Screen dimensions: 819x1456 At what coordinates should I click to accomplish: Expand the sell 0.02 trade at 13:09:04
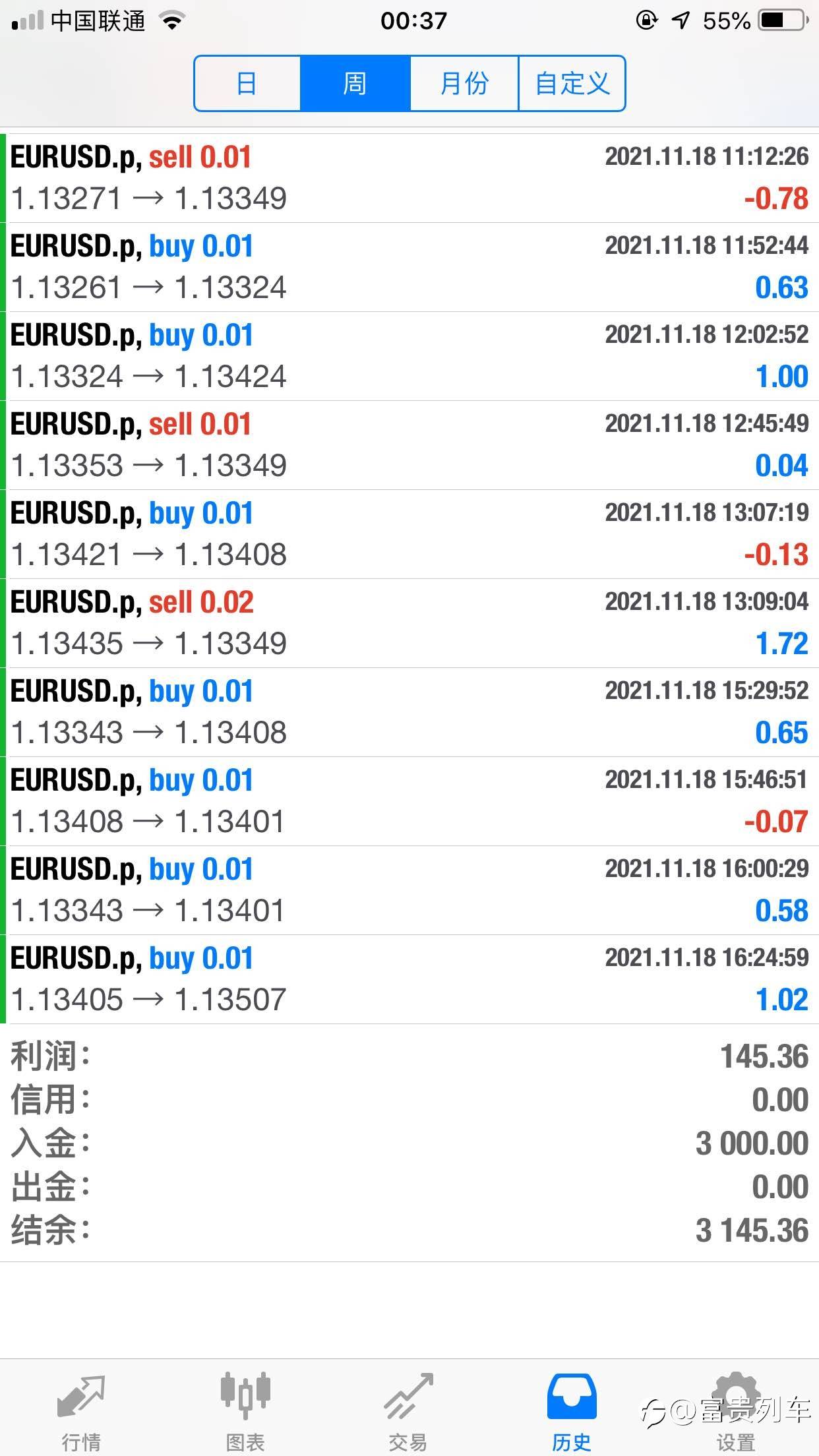409,623
